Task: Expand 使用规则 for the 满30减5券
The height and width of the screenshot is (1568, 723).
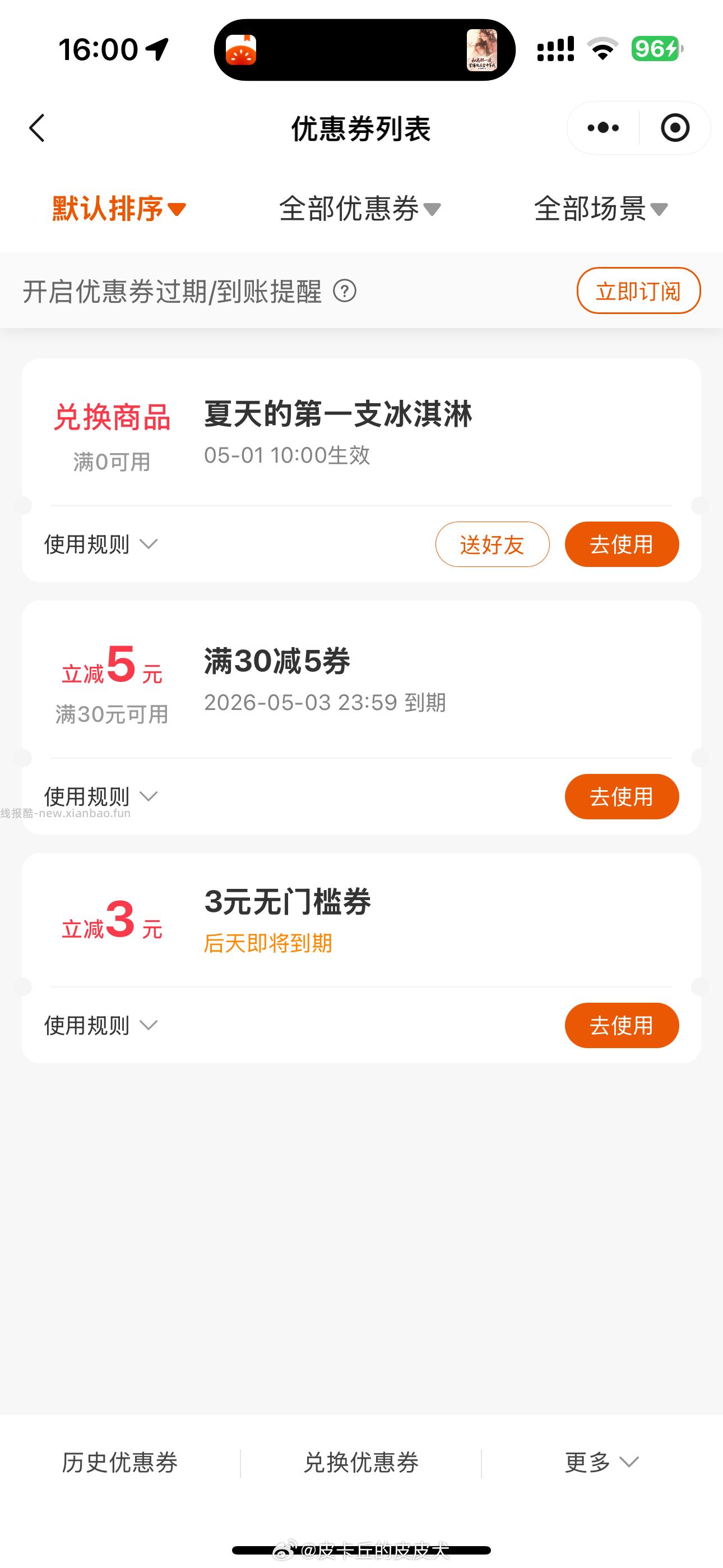Action: (x=100, y=796)
